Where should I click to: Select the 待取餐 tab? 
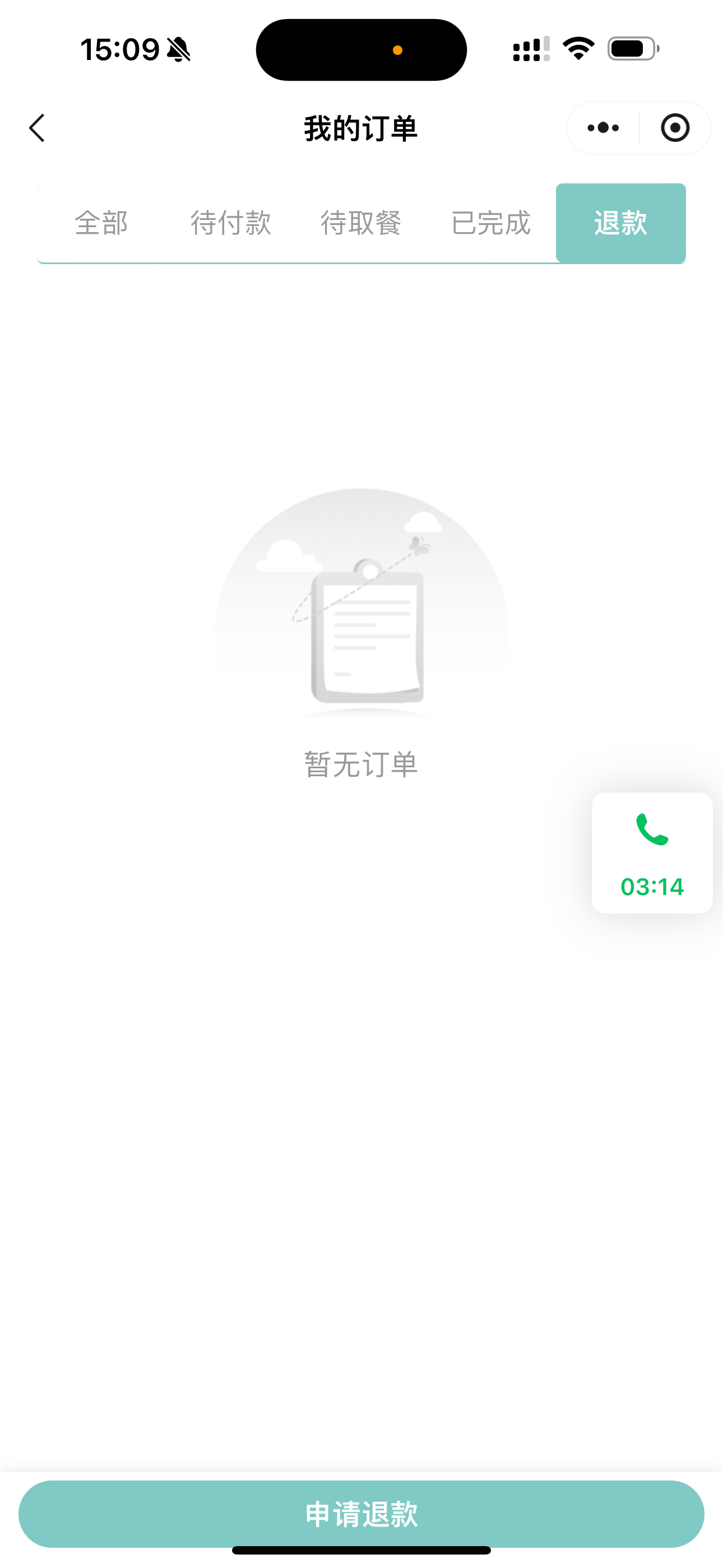361,223
